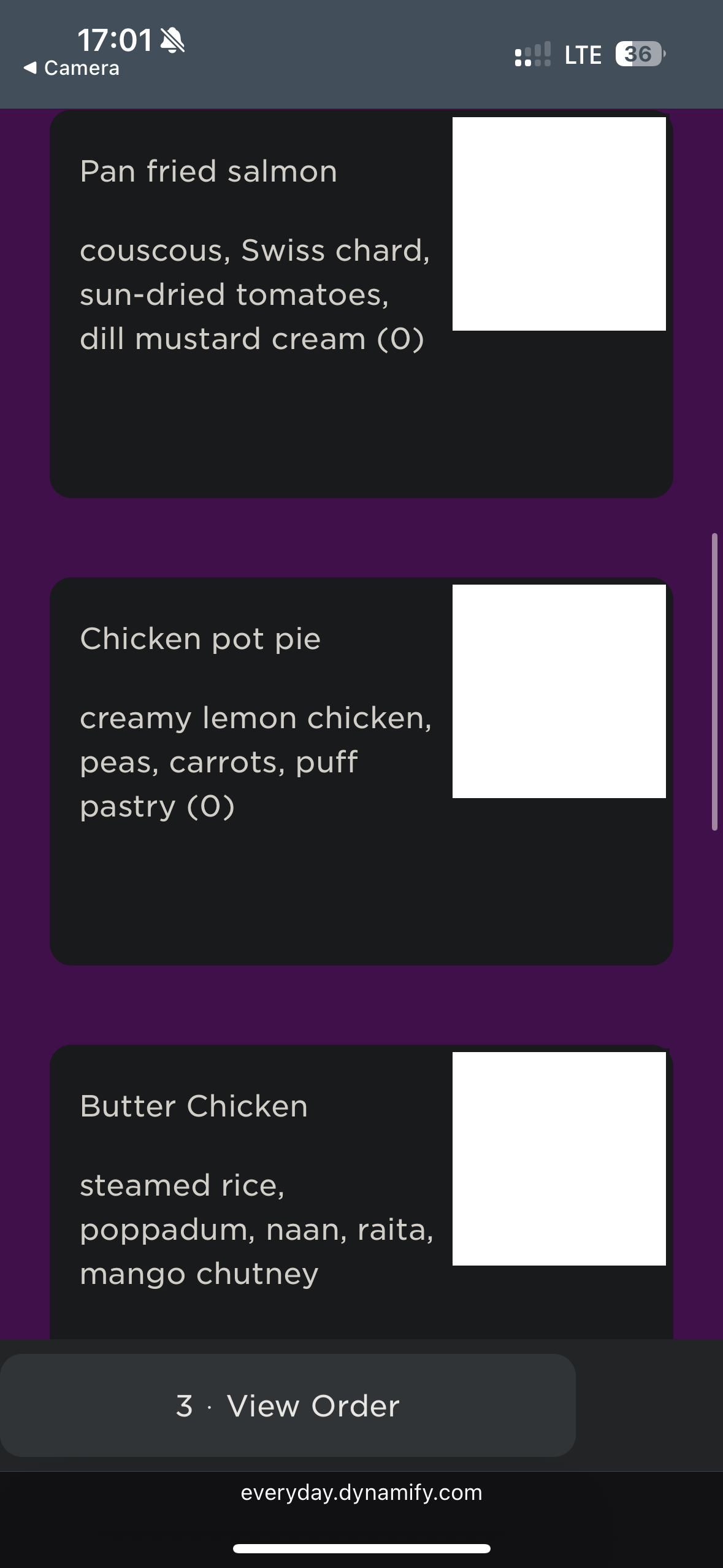The height and width of the screenshot is (1568, 723).
Task: Tap the cellular signal strength indicator
Action: (532, 54)
